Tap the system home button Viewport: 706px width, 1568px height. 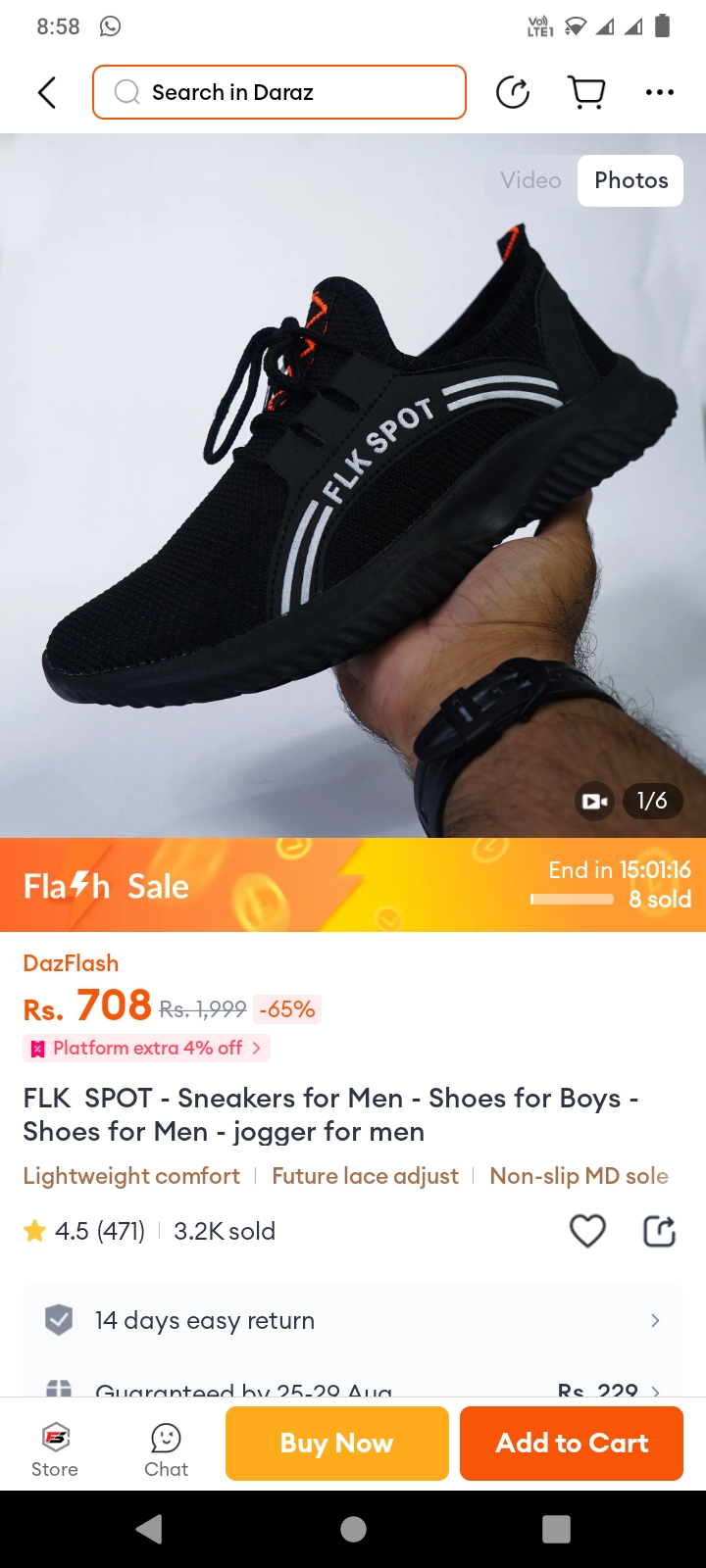[x=353, y=1529]
